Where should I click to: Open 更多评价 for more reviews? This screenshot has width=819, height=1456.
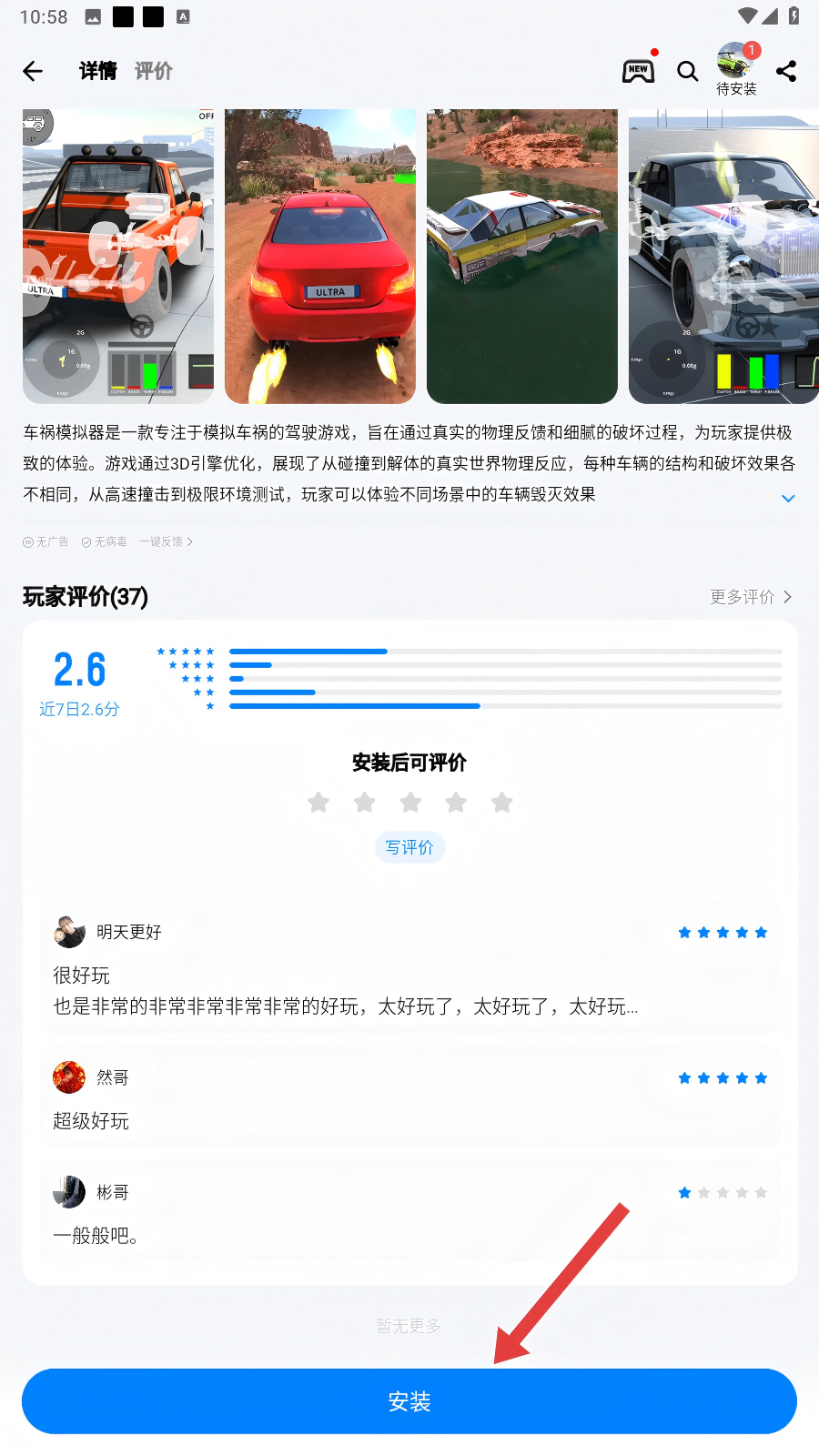(x=751, y=597)
